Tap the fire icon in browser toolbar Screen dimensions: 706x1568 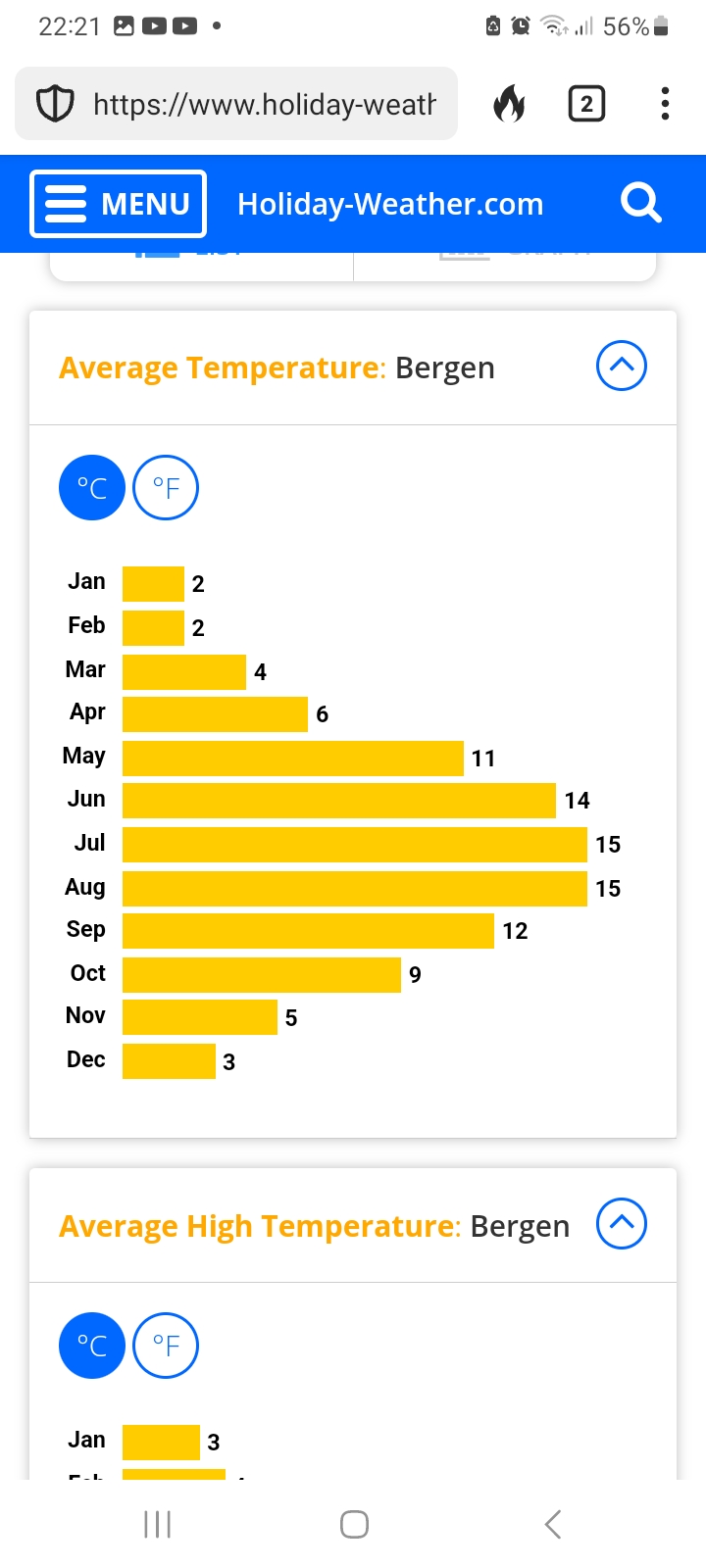click(x=509, y=103)
